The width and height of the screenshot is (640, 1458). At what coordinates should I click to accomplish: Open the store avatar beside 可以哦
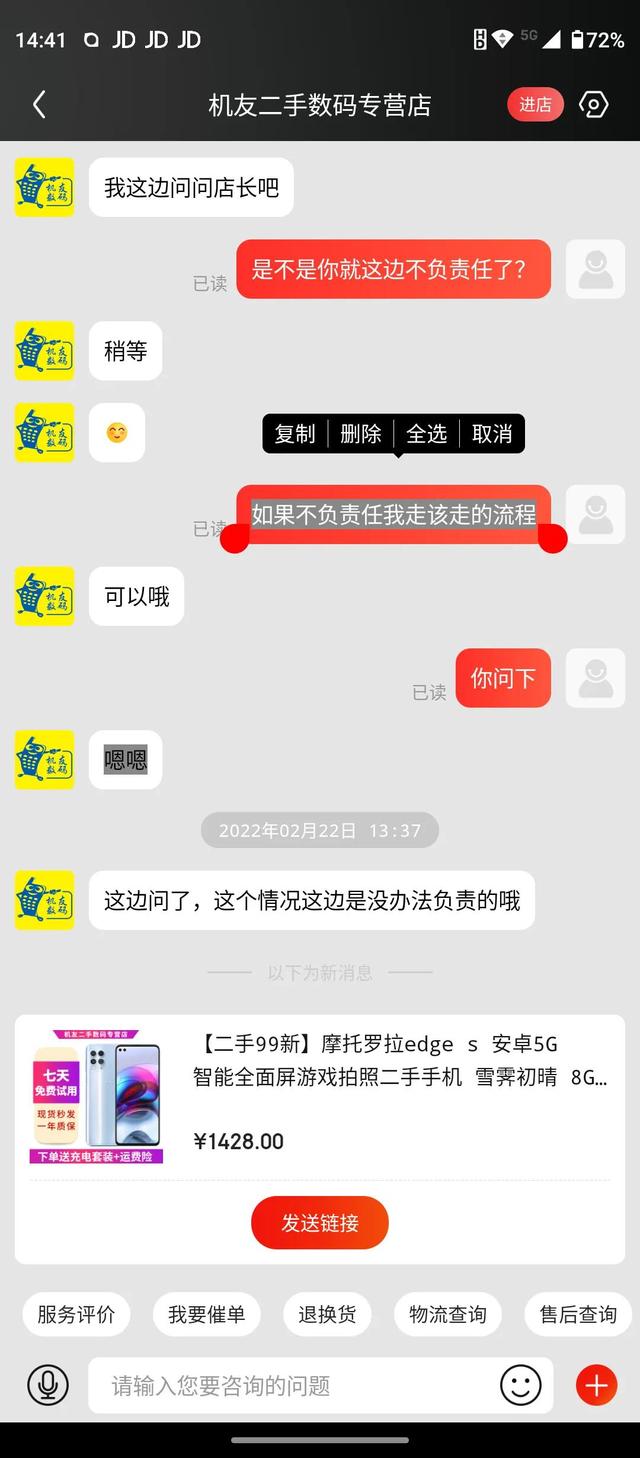click(44, 597)
